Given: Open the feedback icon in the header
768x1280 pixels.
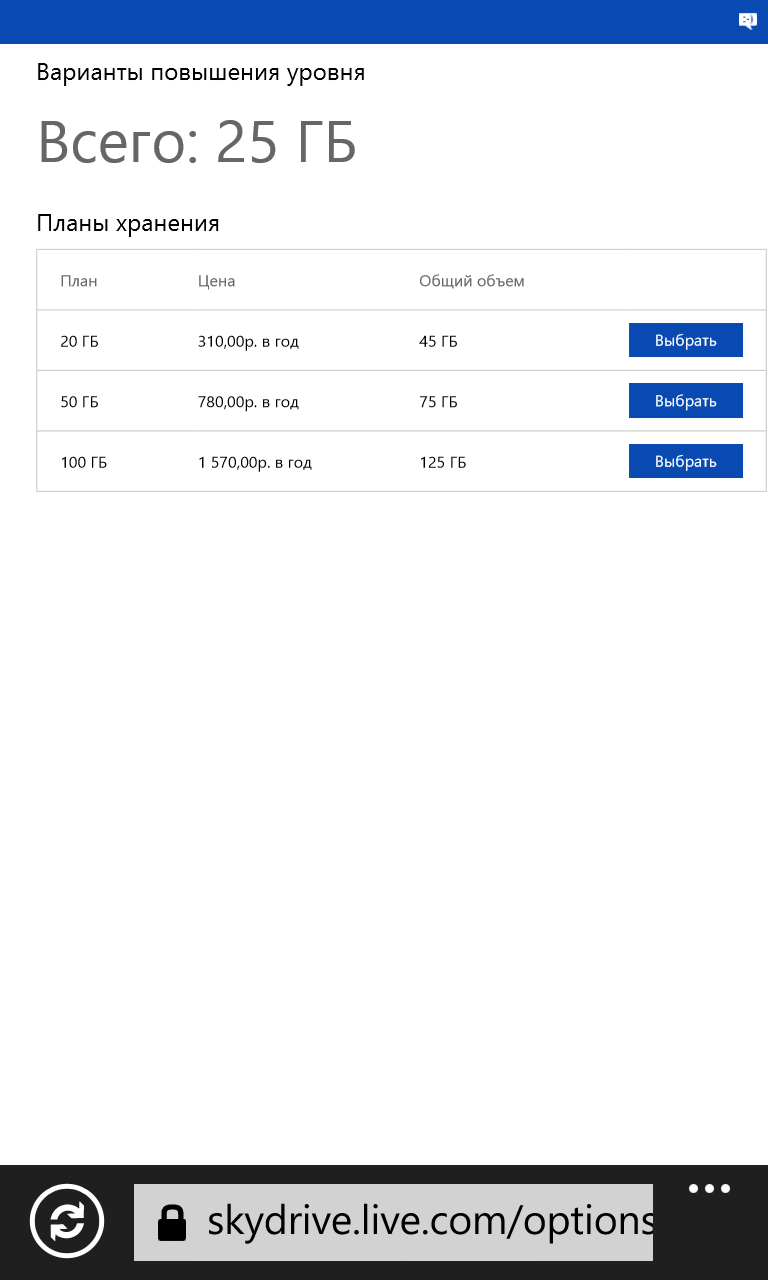Looking at the screenshot, I should coord(747,20).
